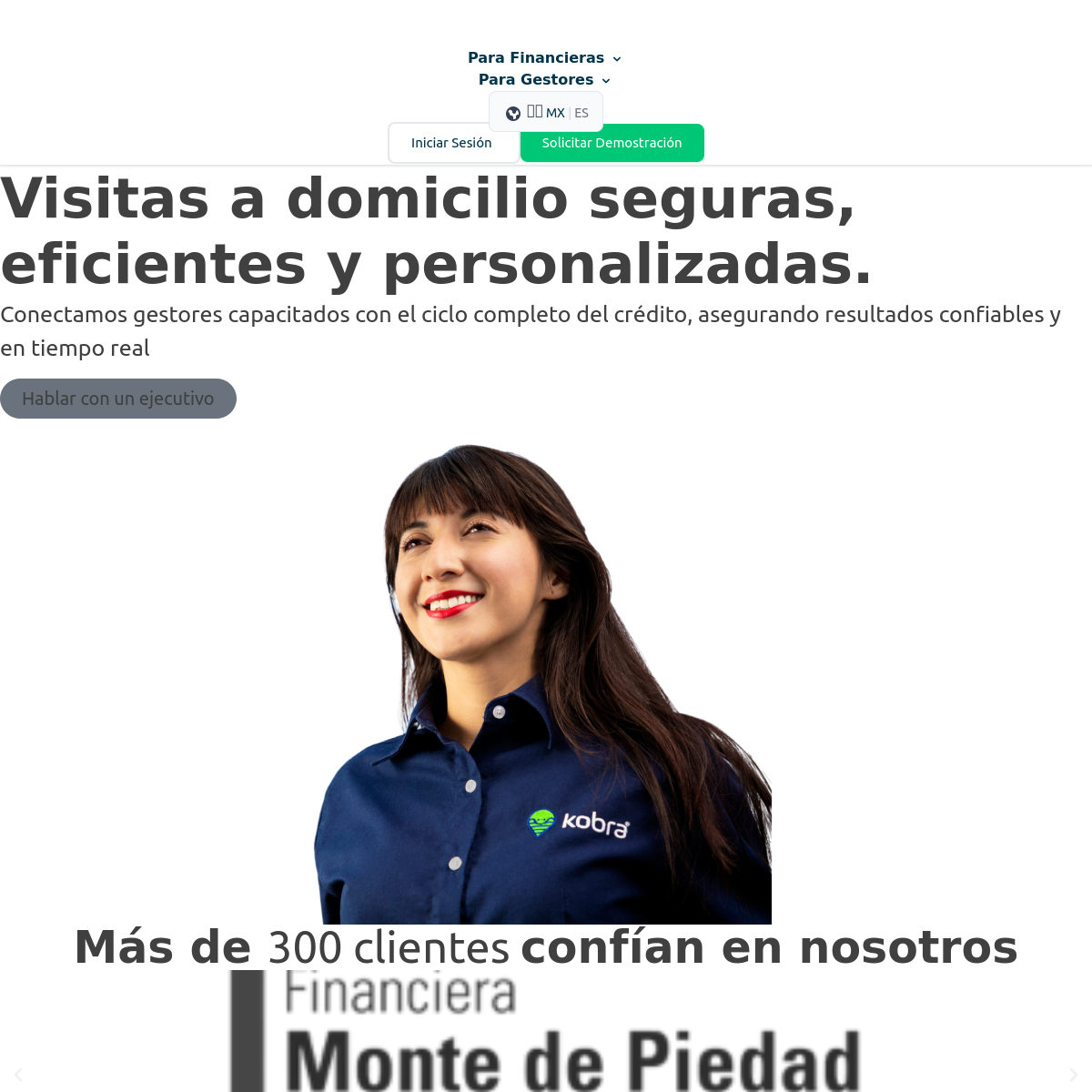
Task: Expand the Para Gestores menu
Action: [x=544, y=80]
